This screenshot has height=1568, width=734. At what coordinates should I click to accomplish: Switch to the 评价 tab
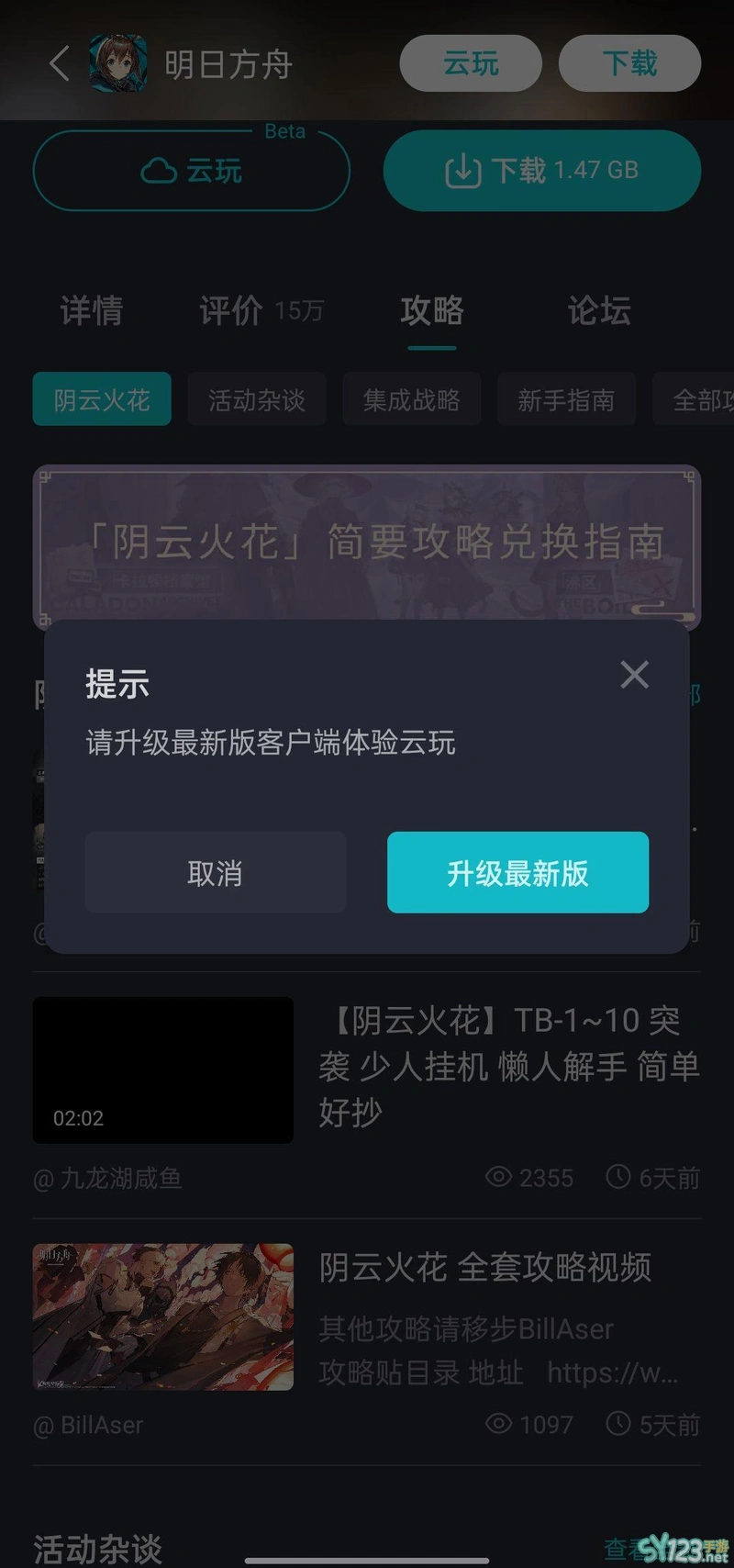[232, 310]
